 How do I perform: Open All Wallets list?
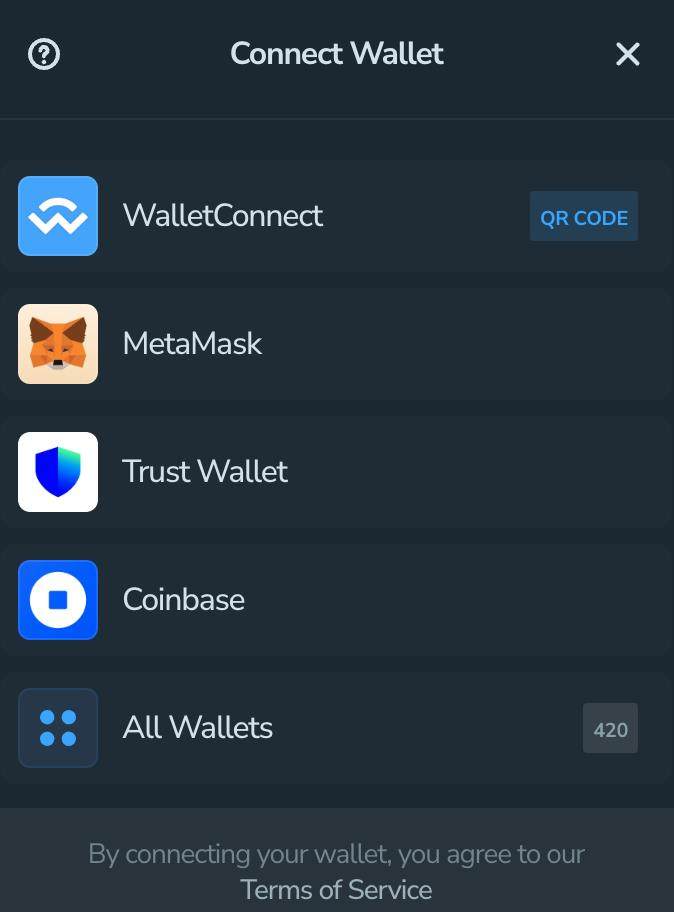tap(198, 728)
